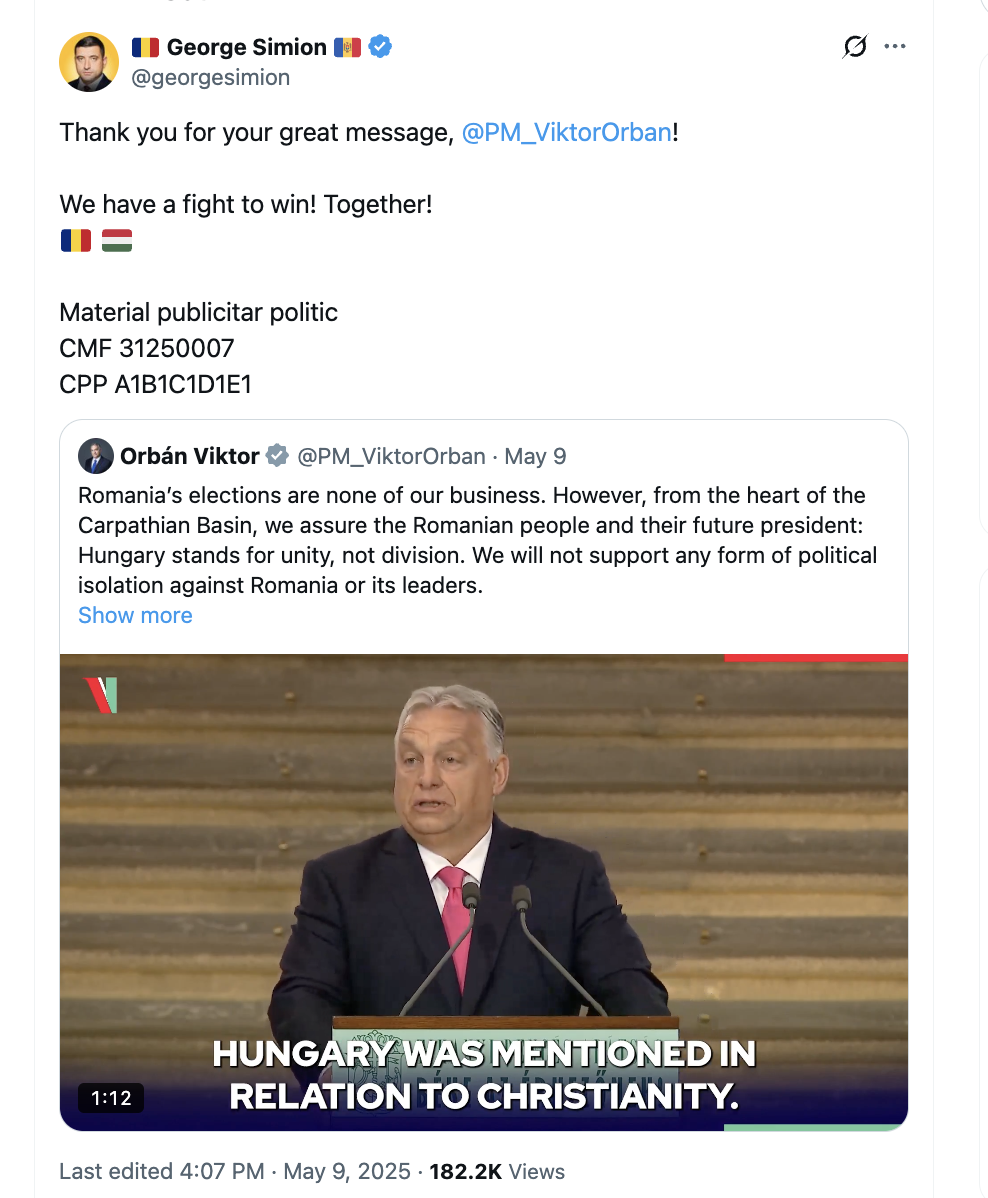Open George Simion's profile picture
Image resolution: width=988 pixels, height=1198 pixels.
[x=89, y=62]
